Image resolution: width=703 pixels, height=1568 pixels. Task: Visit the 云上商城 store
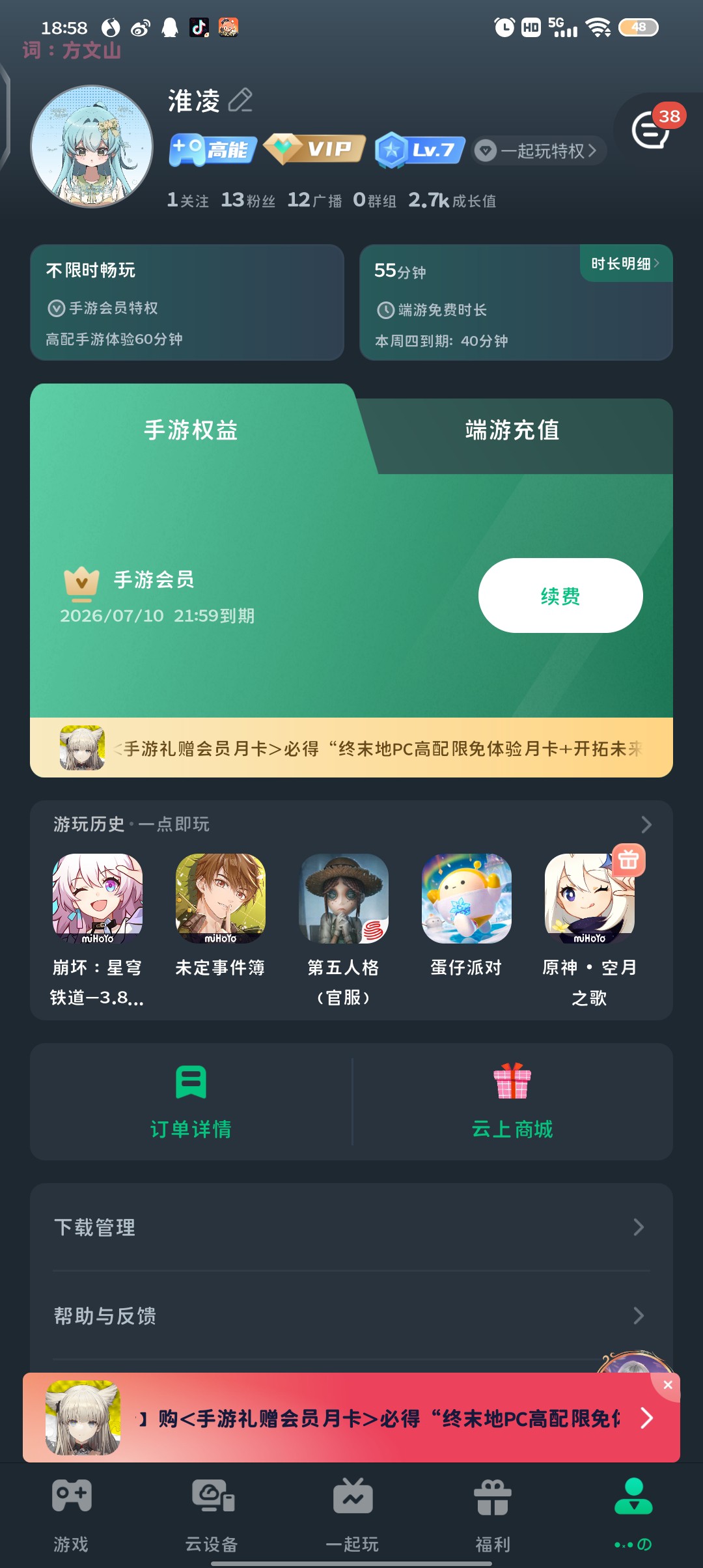[x=512, y=1101]
